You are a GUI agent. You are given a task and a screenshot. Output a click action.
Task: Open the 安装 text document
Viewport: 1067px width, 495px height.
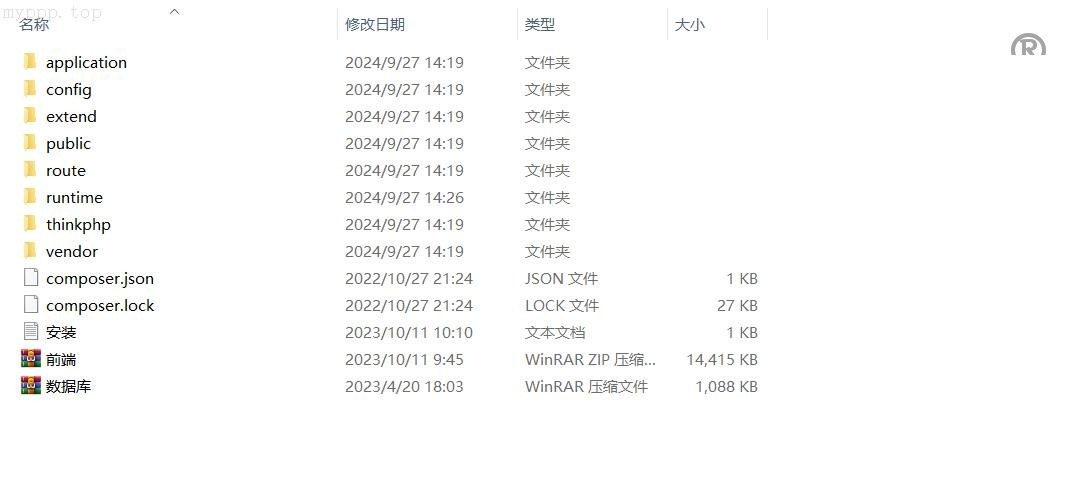click(61, 332)
